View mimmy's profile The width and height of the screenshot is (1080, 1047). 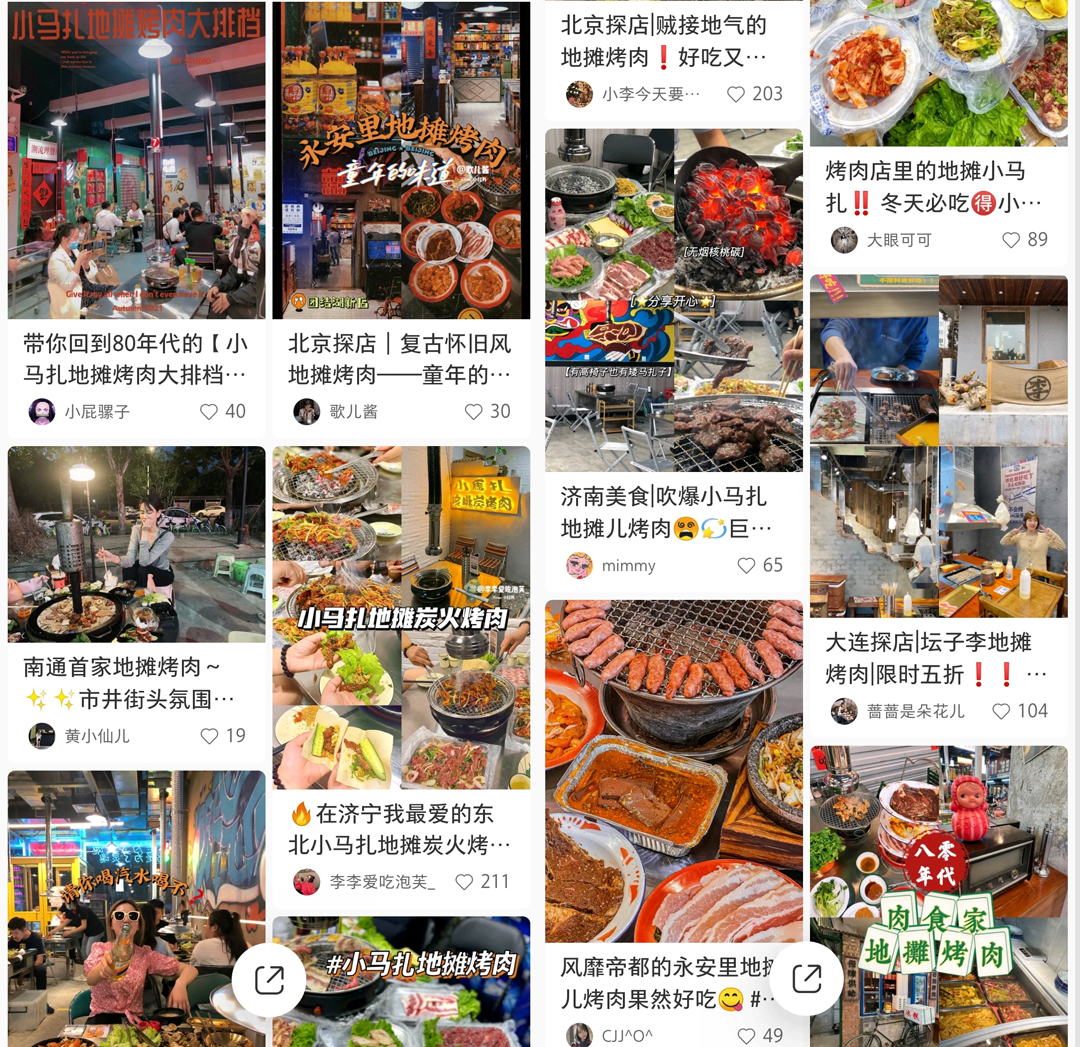(580, 565)
